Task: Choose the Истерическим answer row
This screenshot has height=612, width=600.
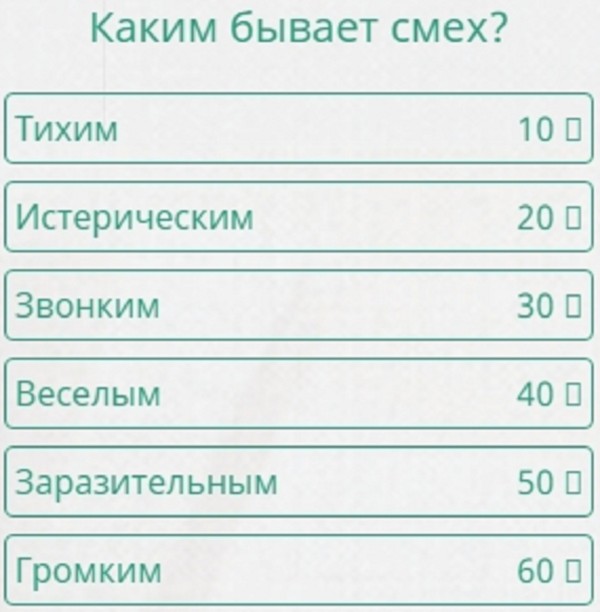Action: (x=299, y=216)
